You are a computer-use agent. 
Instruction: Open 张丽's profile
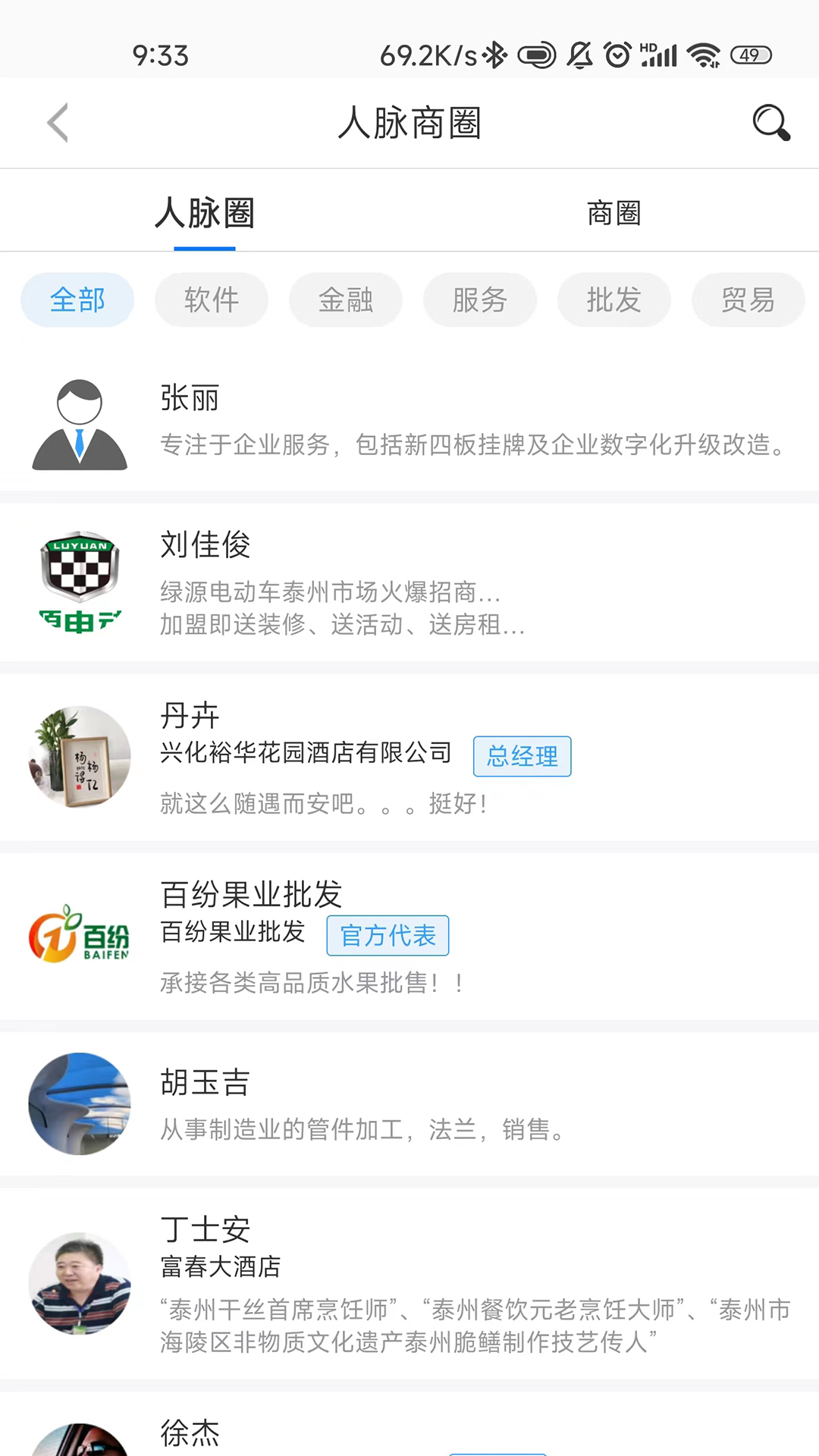409,422
